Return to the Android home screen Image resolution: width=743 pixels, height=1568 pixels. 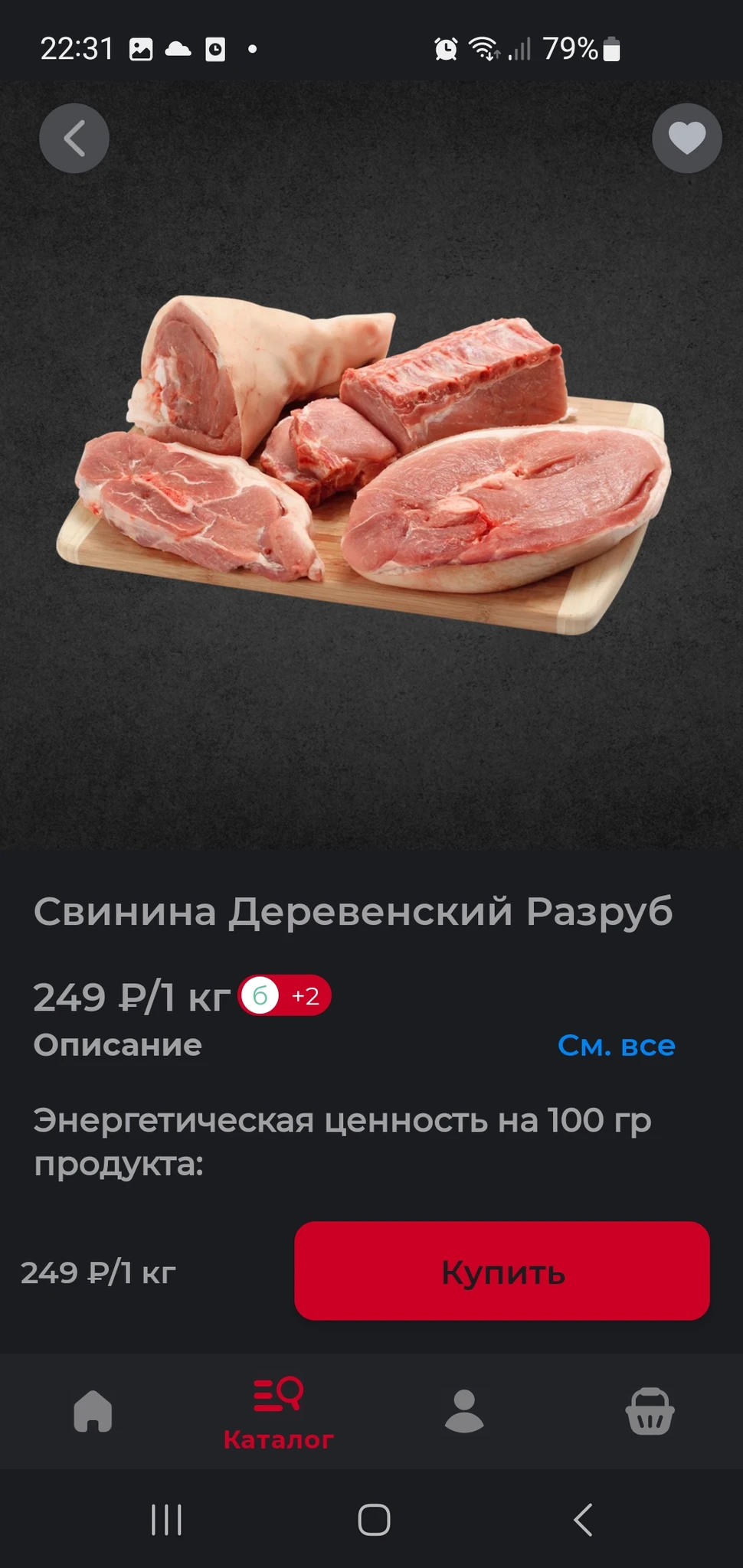(374, 1520)
